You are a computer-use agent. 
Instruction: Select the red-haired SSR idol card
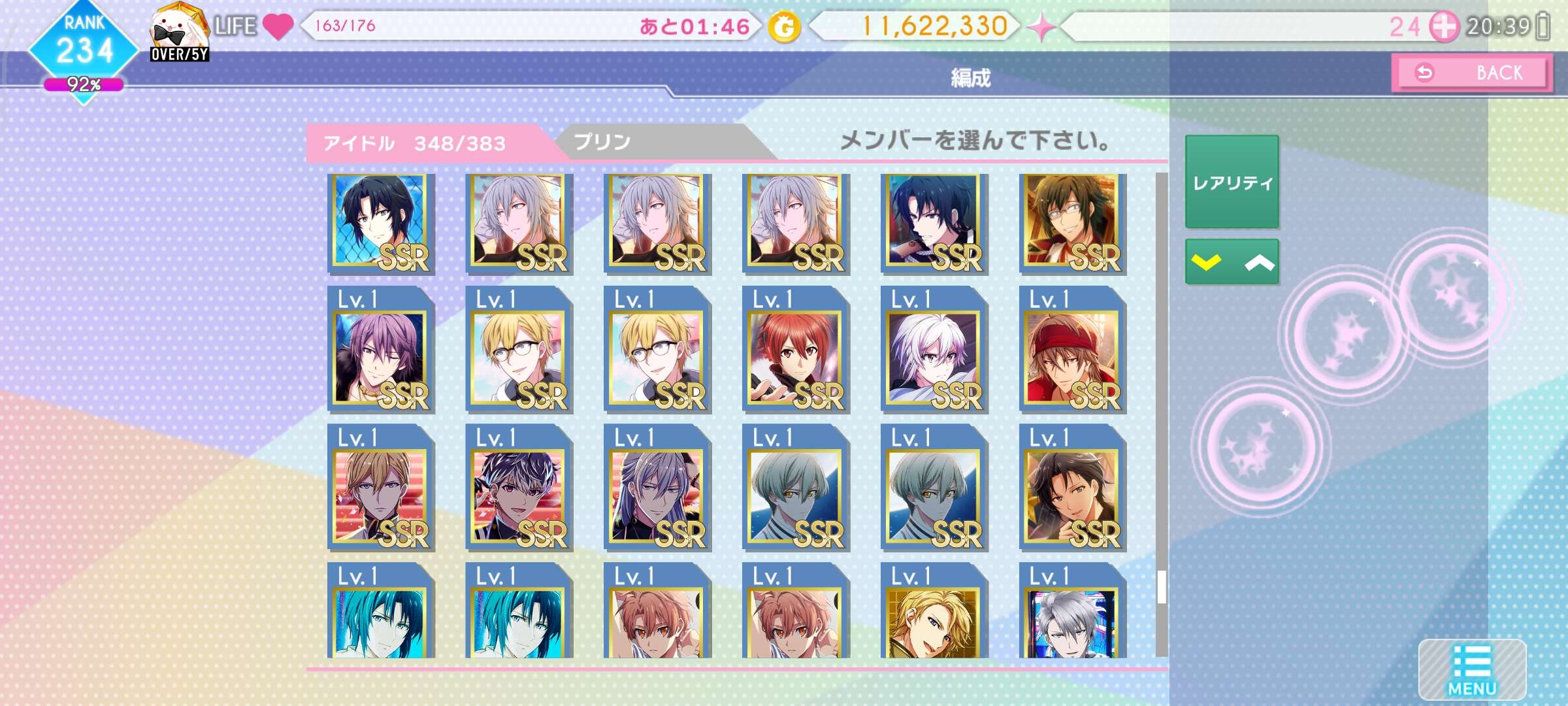click(x=795, y=358)
